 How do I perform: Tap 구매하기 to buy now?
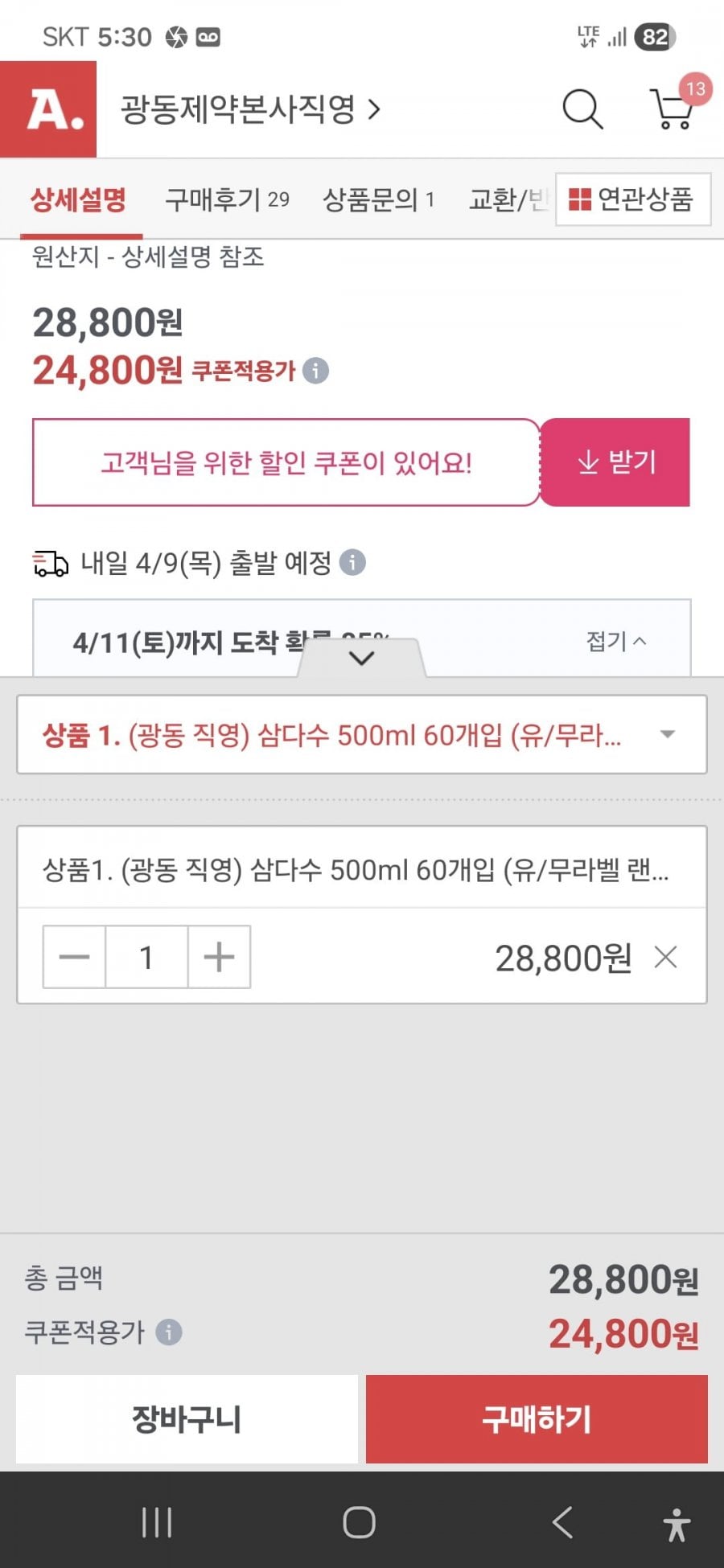[x=537, y=1419]
